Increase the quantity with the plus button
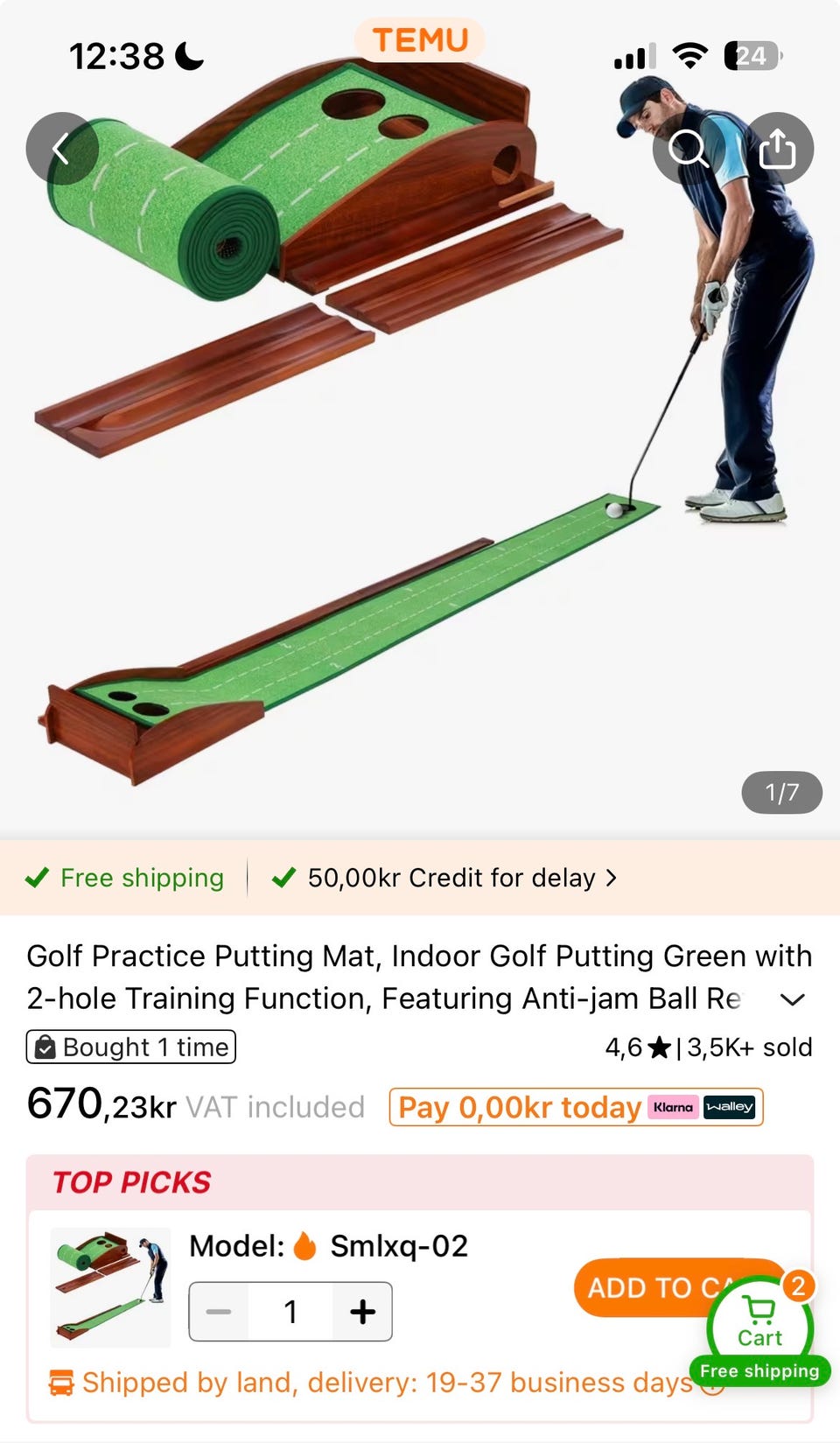The width and height of the screenshot is (840, 1443). point(362,1312)
